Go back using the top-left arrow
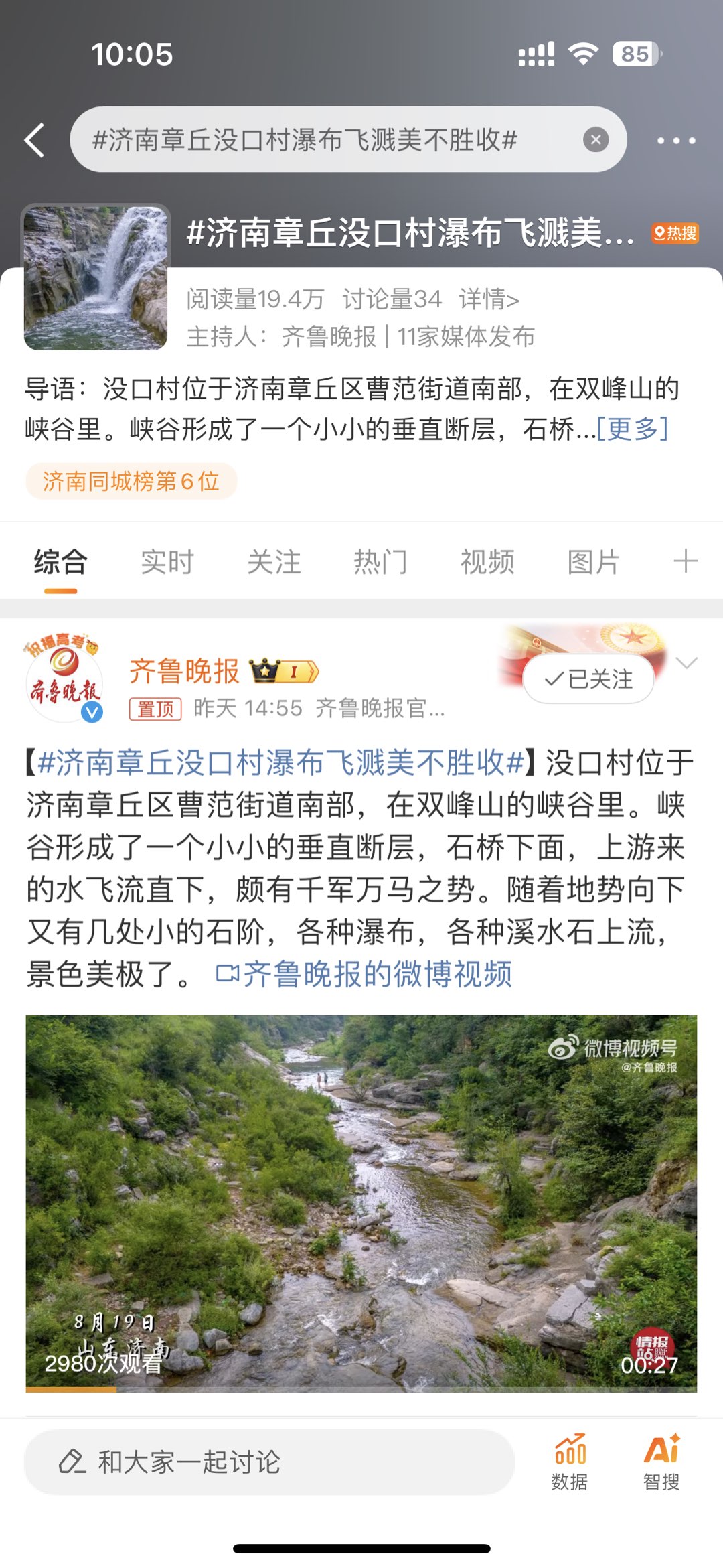The image size is (723, 1568). [35, 140]
